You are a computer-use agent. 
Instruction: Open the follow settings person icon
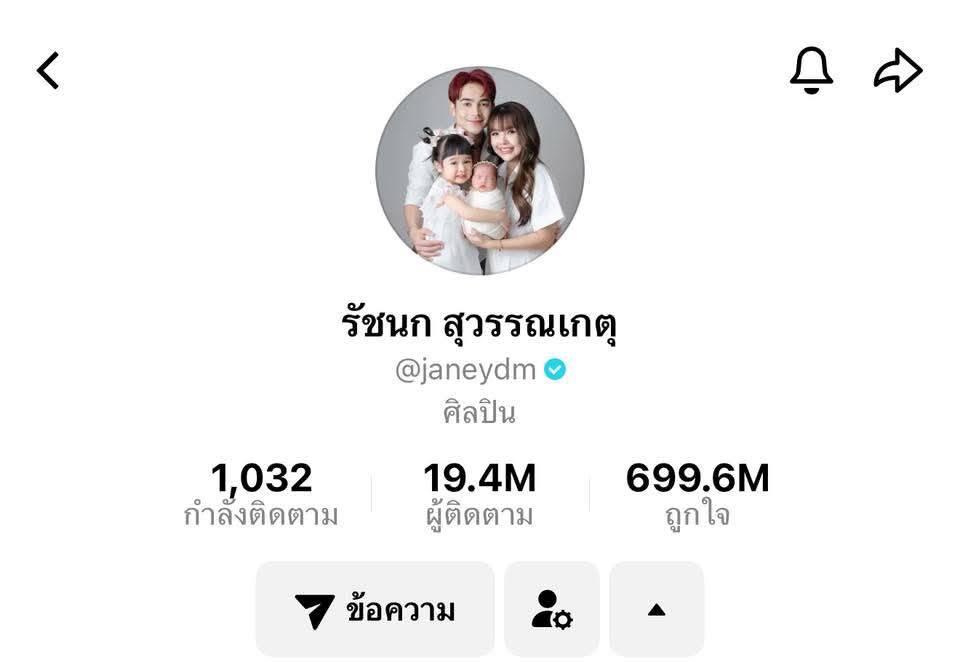tap(552, 609)
